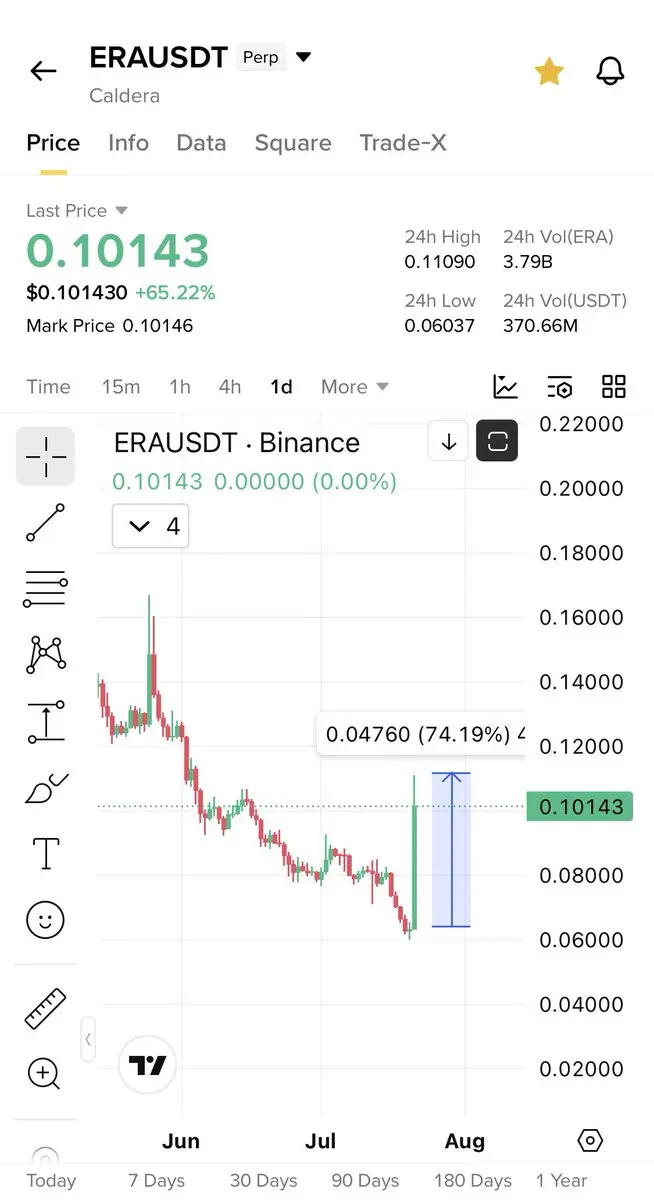Expand the More timeframes dropdown

[x=355, y=387]
